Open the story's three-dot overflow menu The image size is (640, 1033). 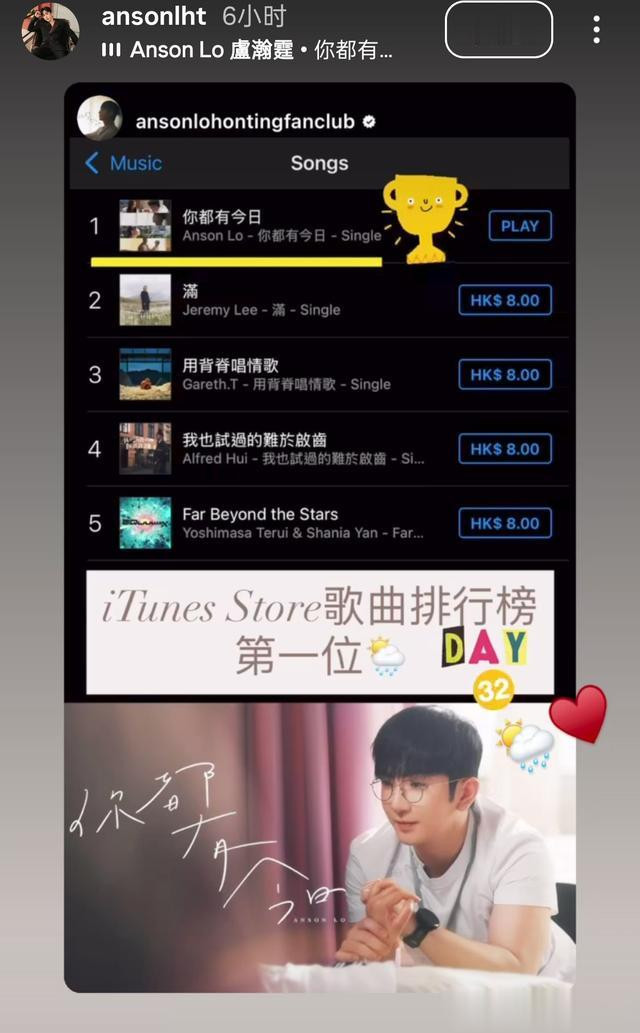[596, 30]
